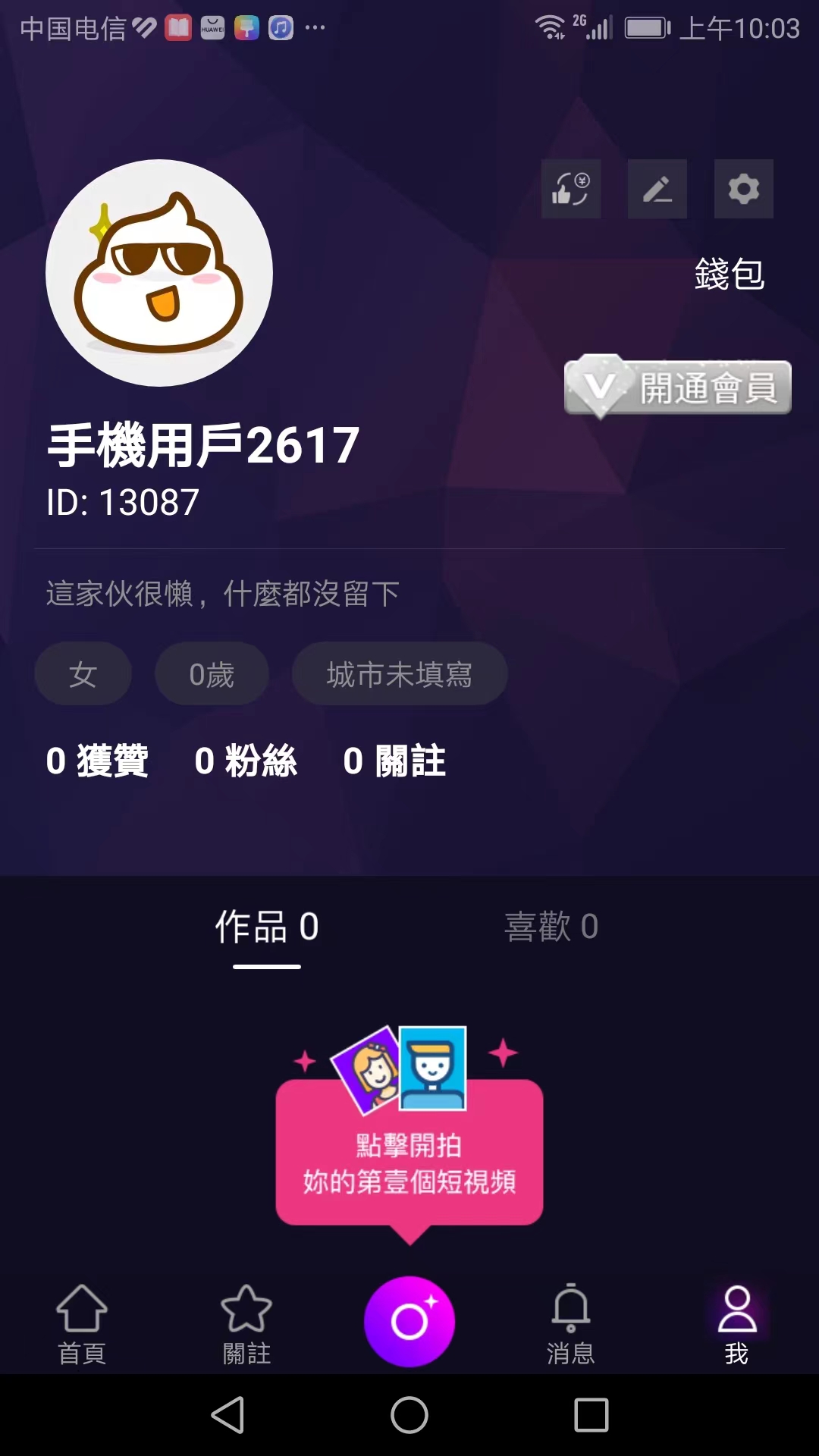This screenshot has width=819, height=1456.
Task: View the 0 關註 following list
Action: pyautogui.click(x=394, y=761)
